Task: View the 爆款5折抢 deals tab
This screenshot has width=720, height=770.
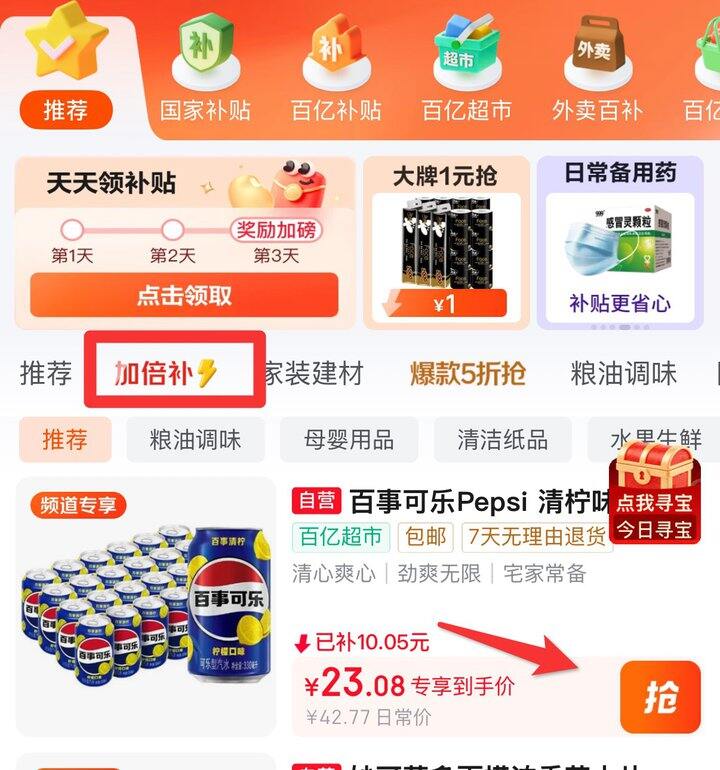Action: (468, 370)
